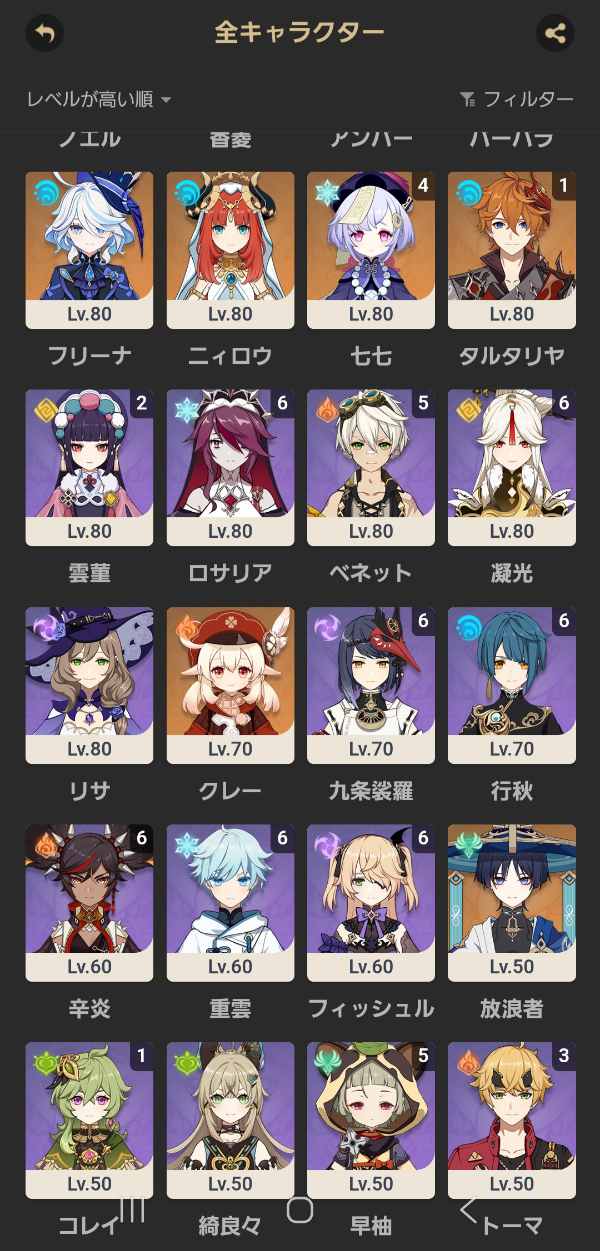Select the 放浪者 character card
The image size is (600, 1251).
pos(512,902)
